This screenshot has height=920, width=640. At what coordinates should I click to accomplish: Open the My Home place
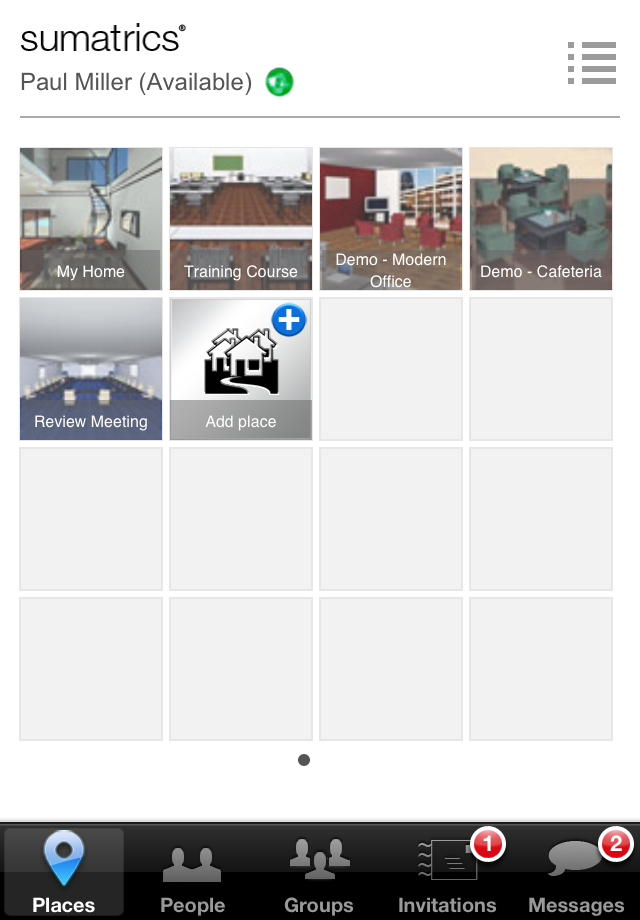[91, 219]
